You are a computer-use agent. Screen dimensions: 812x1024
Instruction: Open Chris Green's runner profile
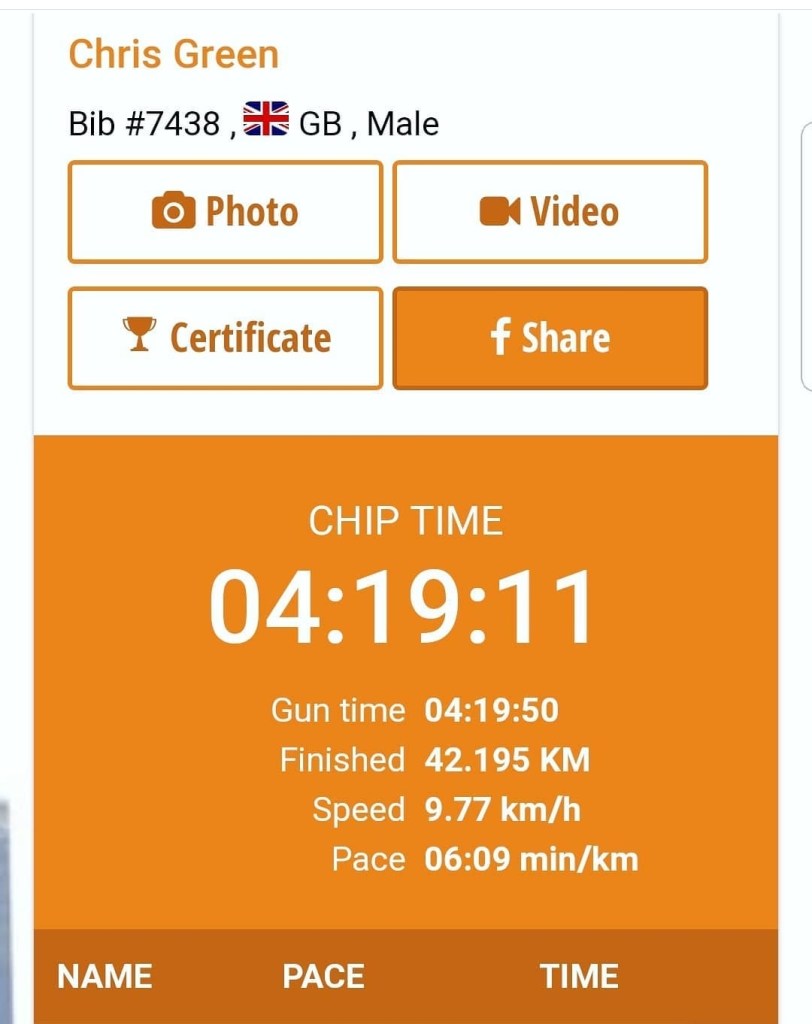click(173, 54)
